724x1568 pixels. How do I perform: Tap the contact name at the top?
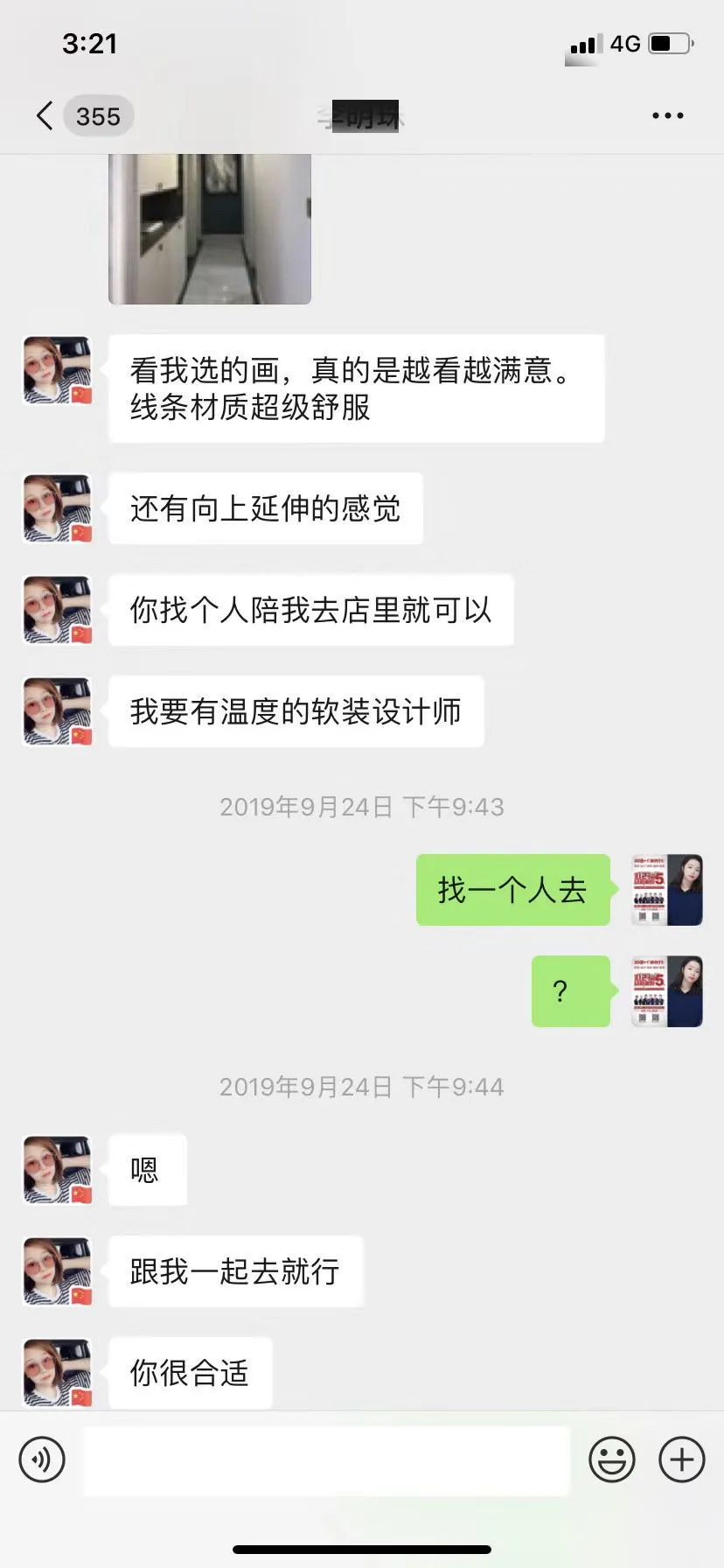pos(361,115)
